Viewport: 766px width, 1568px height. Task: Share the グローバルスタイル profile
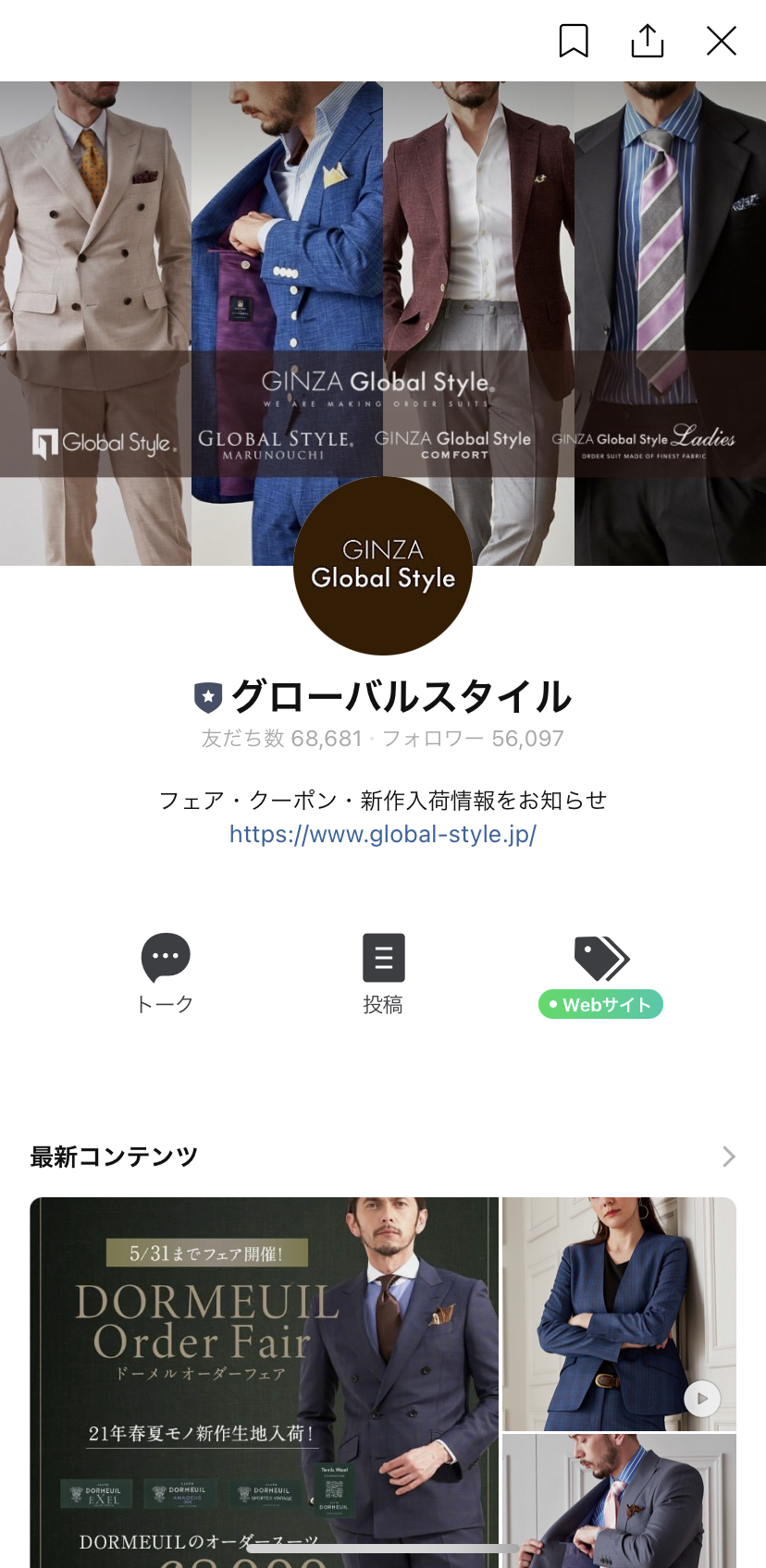pyautogui.click(x=648, y=41)
